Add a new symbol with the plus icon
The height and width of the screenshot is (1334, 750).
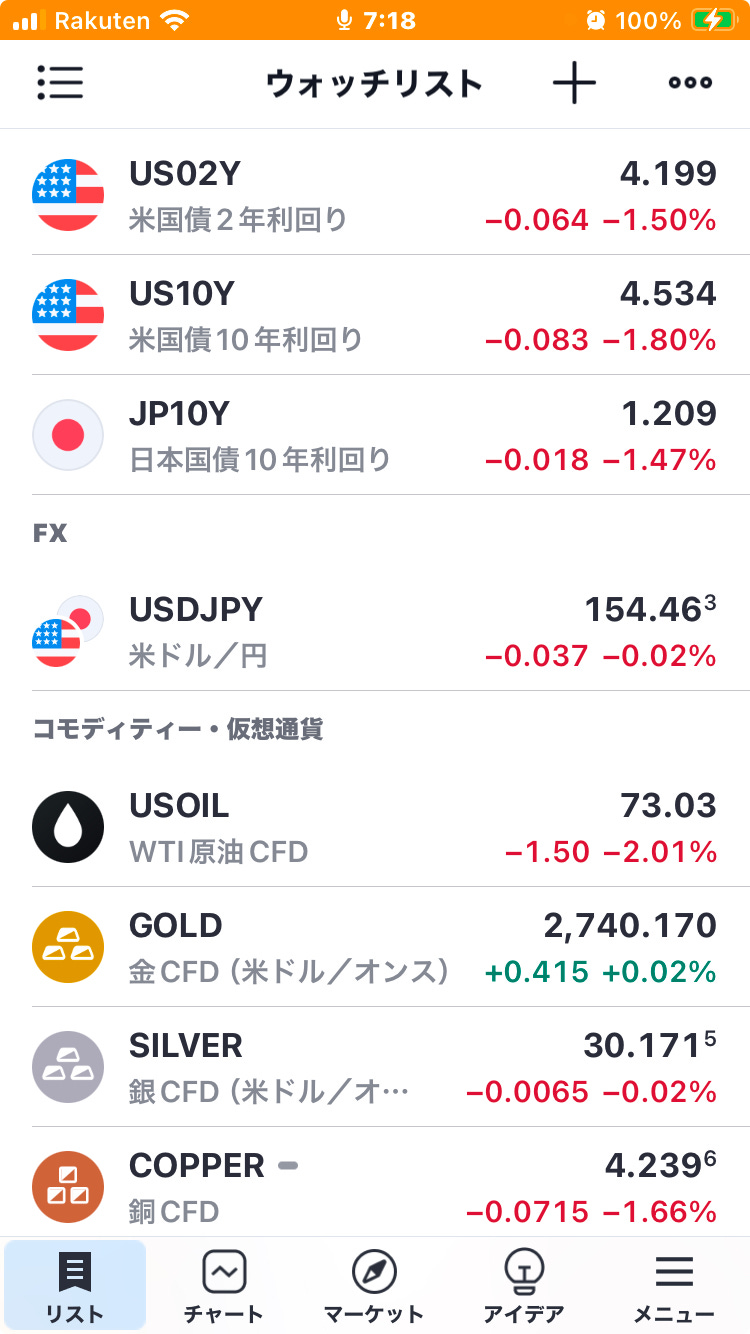(574, 83)
